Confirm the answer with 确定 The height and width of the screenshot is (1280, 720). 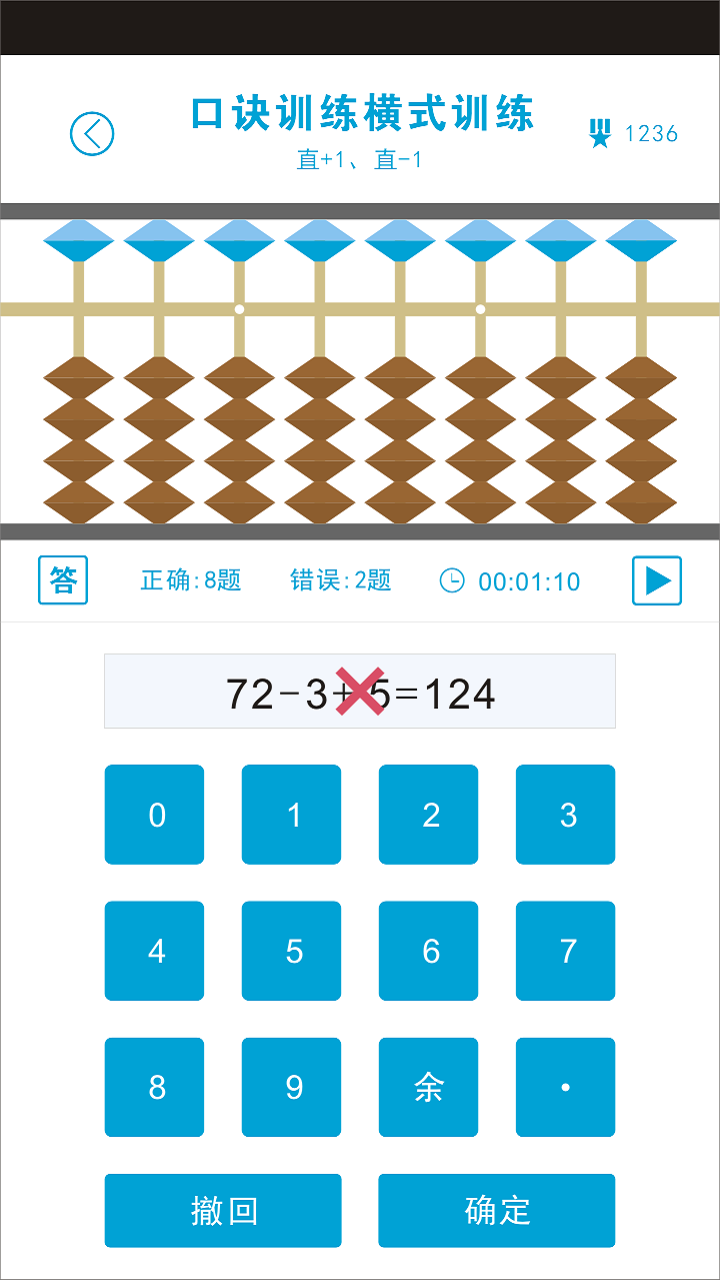point(497,1211)
